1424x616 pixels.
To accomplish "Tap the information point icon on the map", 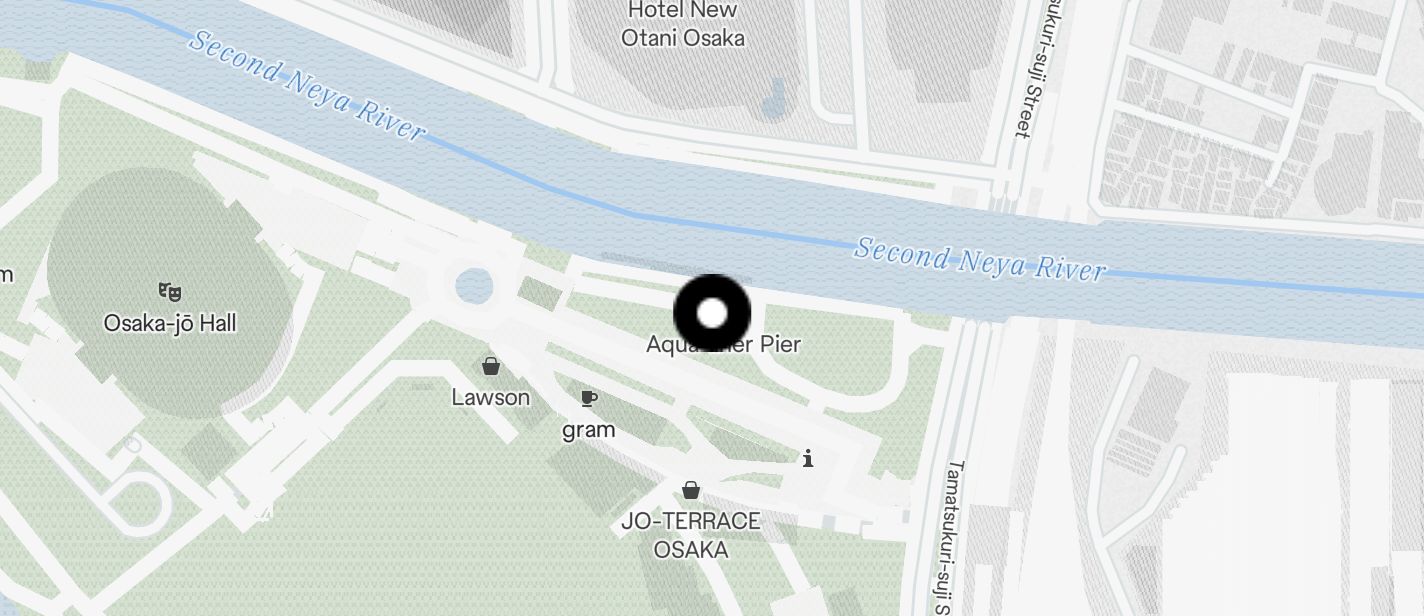I will pyautogui.click(x=808, y=458).
